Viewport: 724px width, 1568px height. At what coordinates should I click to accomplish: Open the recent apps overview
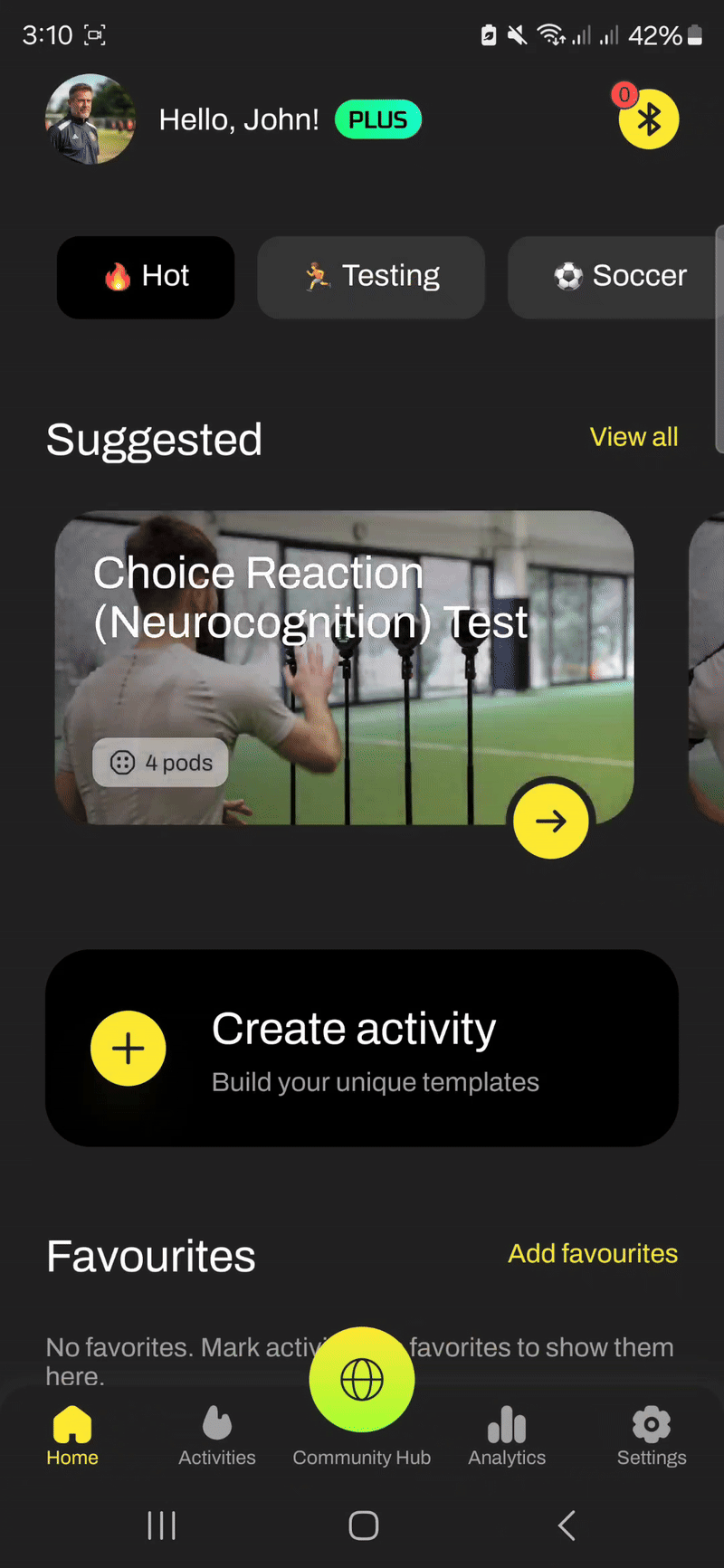(x=161, y=1525)
